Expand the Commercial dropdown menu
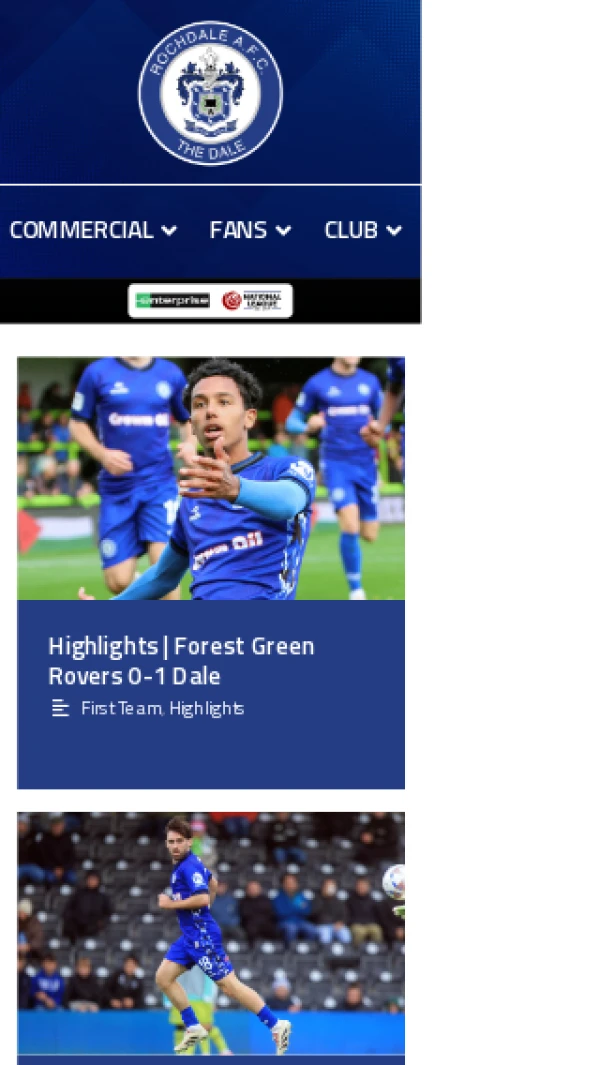The image size is (600, 1065). 93,230
